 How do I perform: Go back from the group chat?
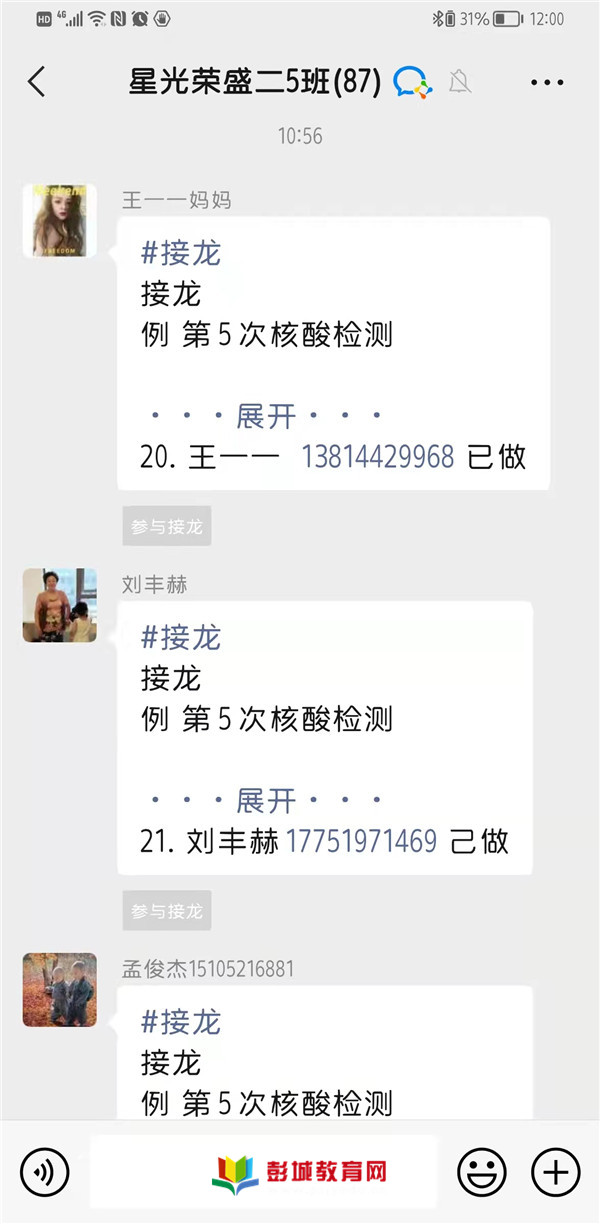pos(37,82)
